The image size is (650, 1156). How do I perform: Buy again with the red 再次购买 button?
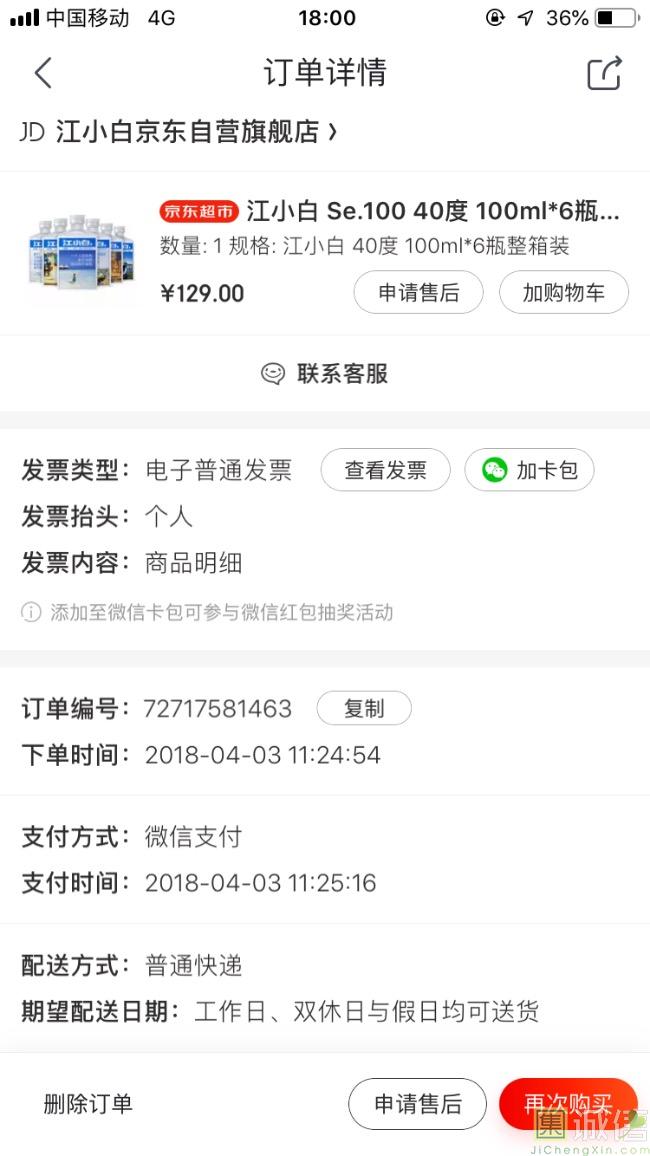[568, 1104]
